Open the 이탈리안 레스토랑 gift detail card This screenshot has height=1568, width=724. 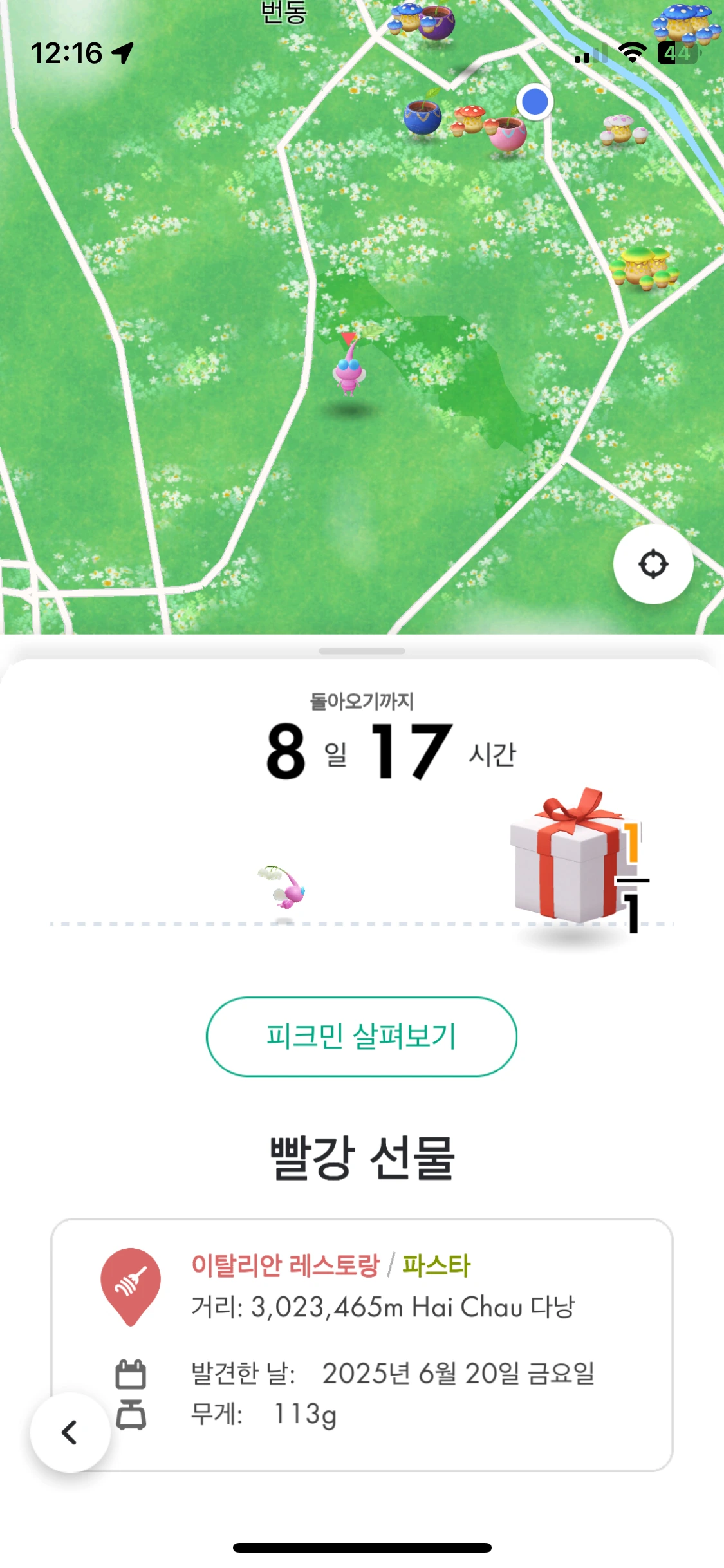click(x=362, y=1345)
